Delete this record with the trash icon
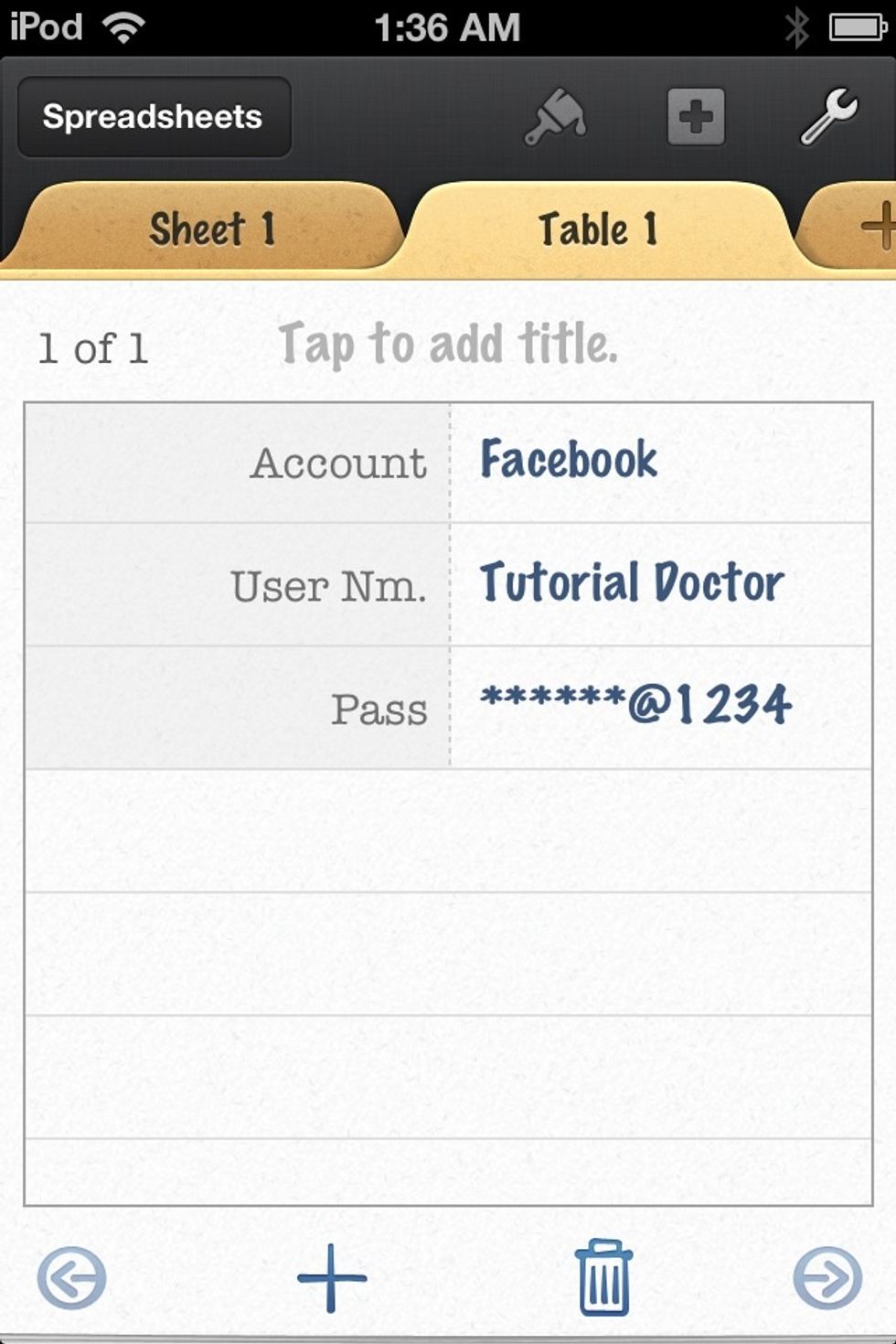 (x=603, y=1277)
